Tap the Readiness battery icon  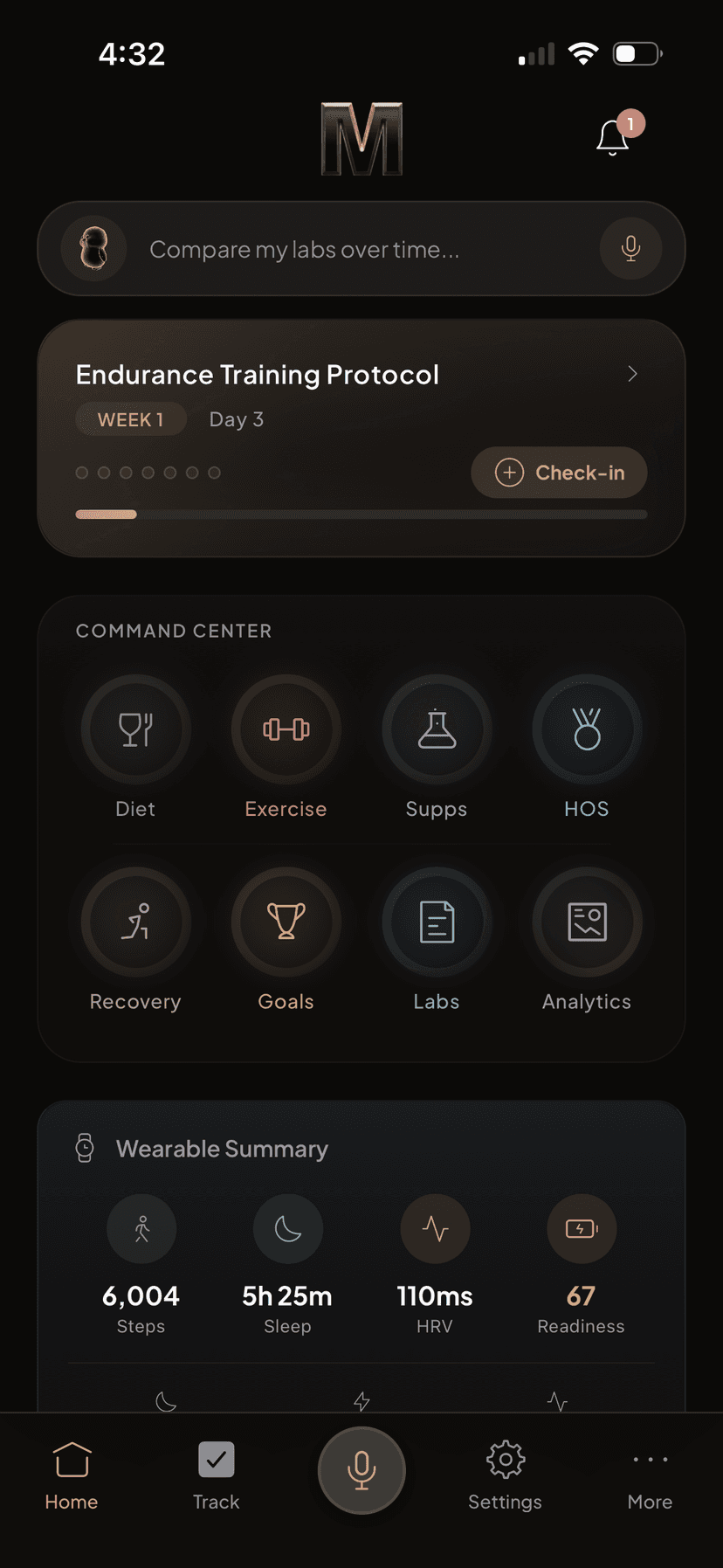581,1228
